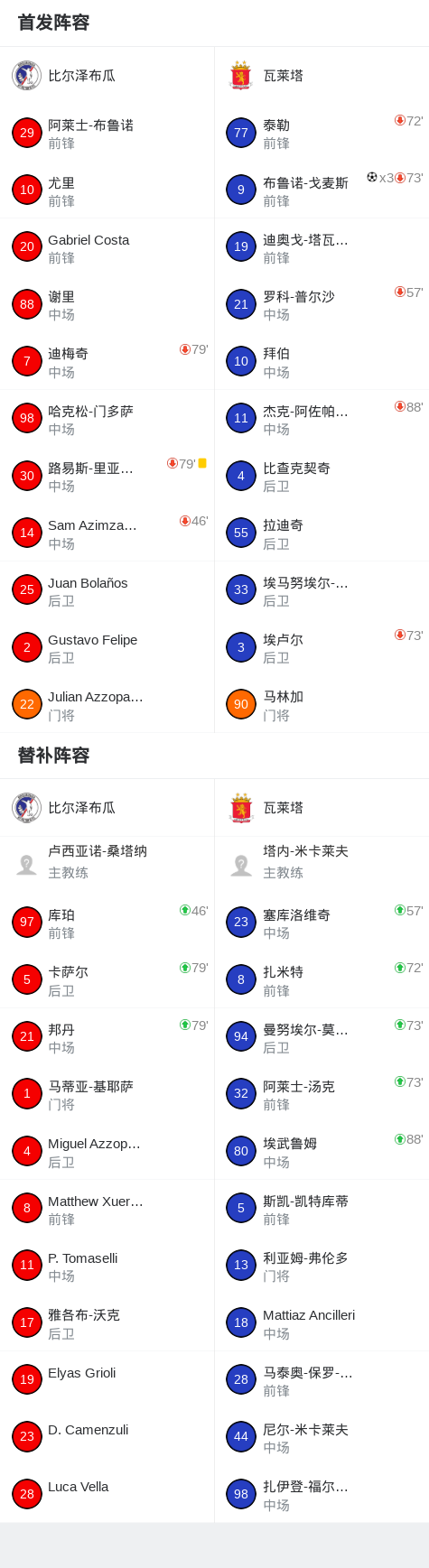Tap goalkeeper 马林加

pyautogui.click(x=322, y=705)
